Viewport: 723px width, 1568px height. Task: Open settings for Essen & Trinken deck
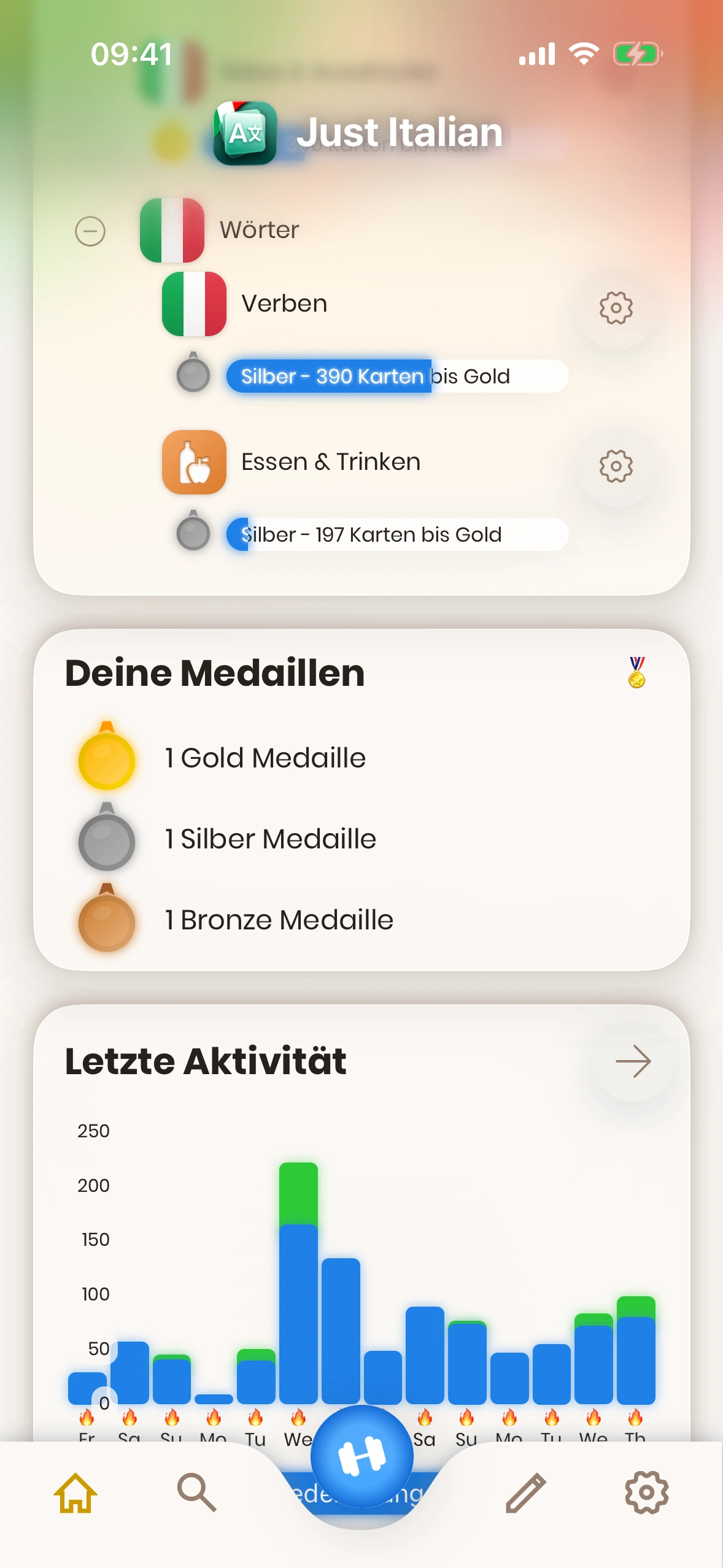[616, 466]
